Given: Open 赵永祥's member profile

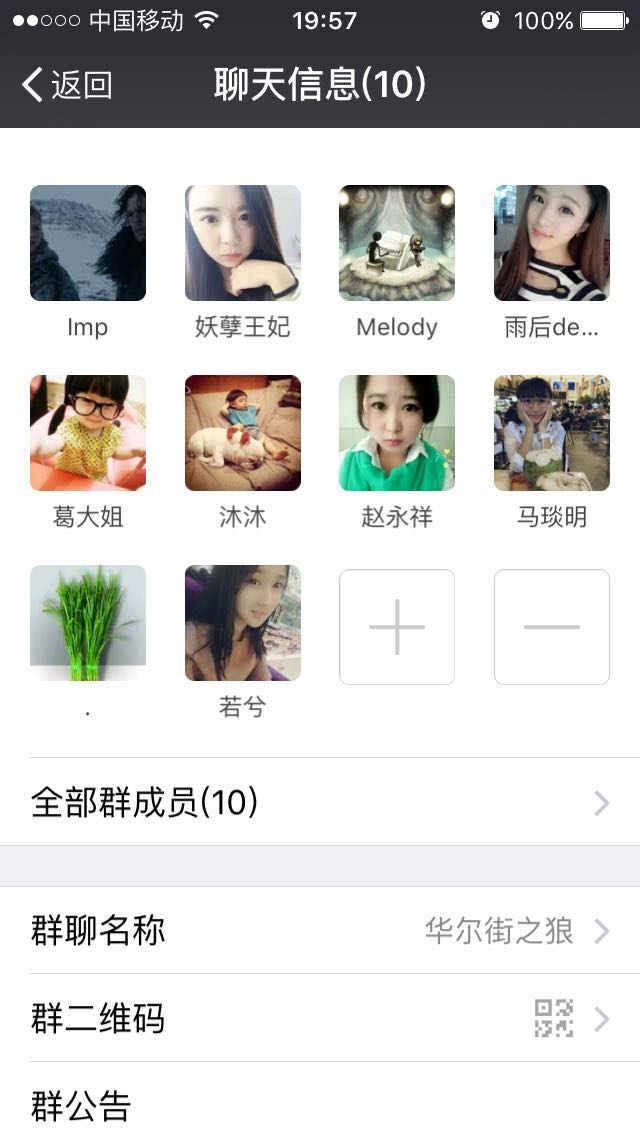Looking at the screenshot, I should coord(397,433).
